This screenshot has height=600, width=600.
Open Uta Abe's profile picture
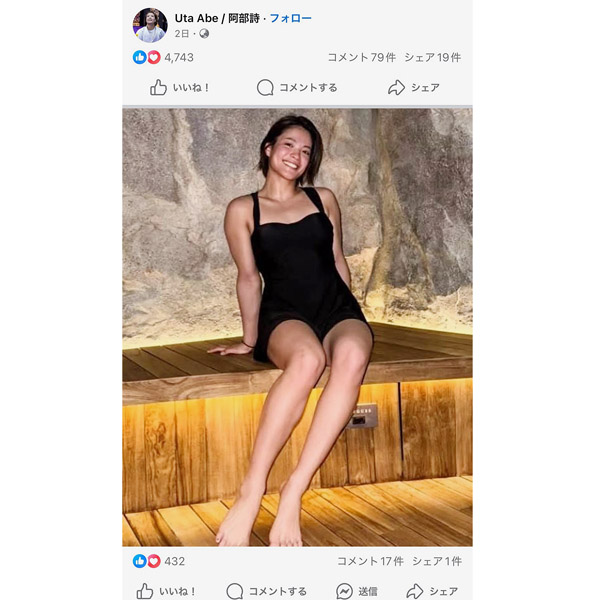[150, 25]
